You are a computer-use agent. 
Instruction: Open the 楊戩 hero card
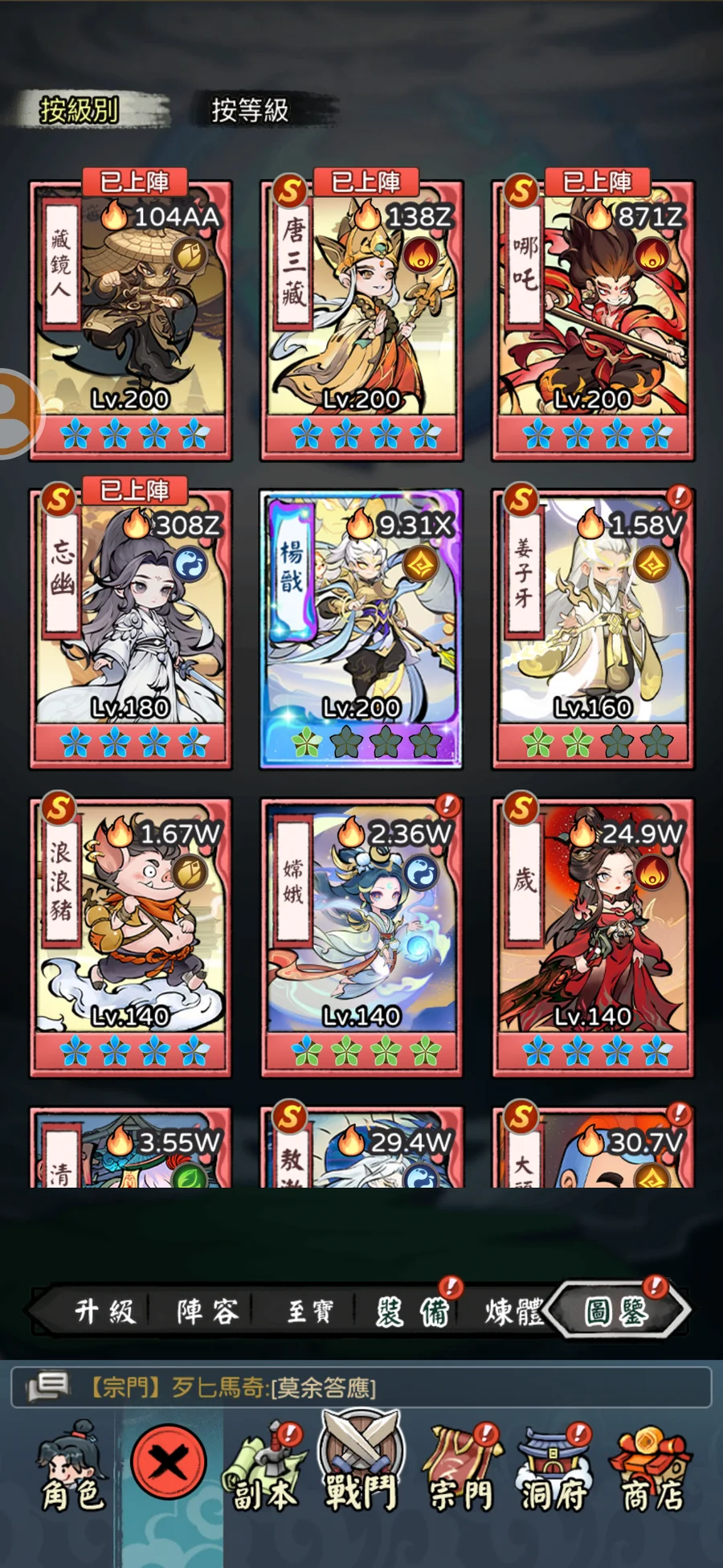(361, 629)
